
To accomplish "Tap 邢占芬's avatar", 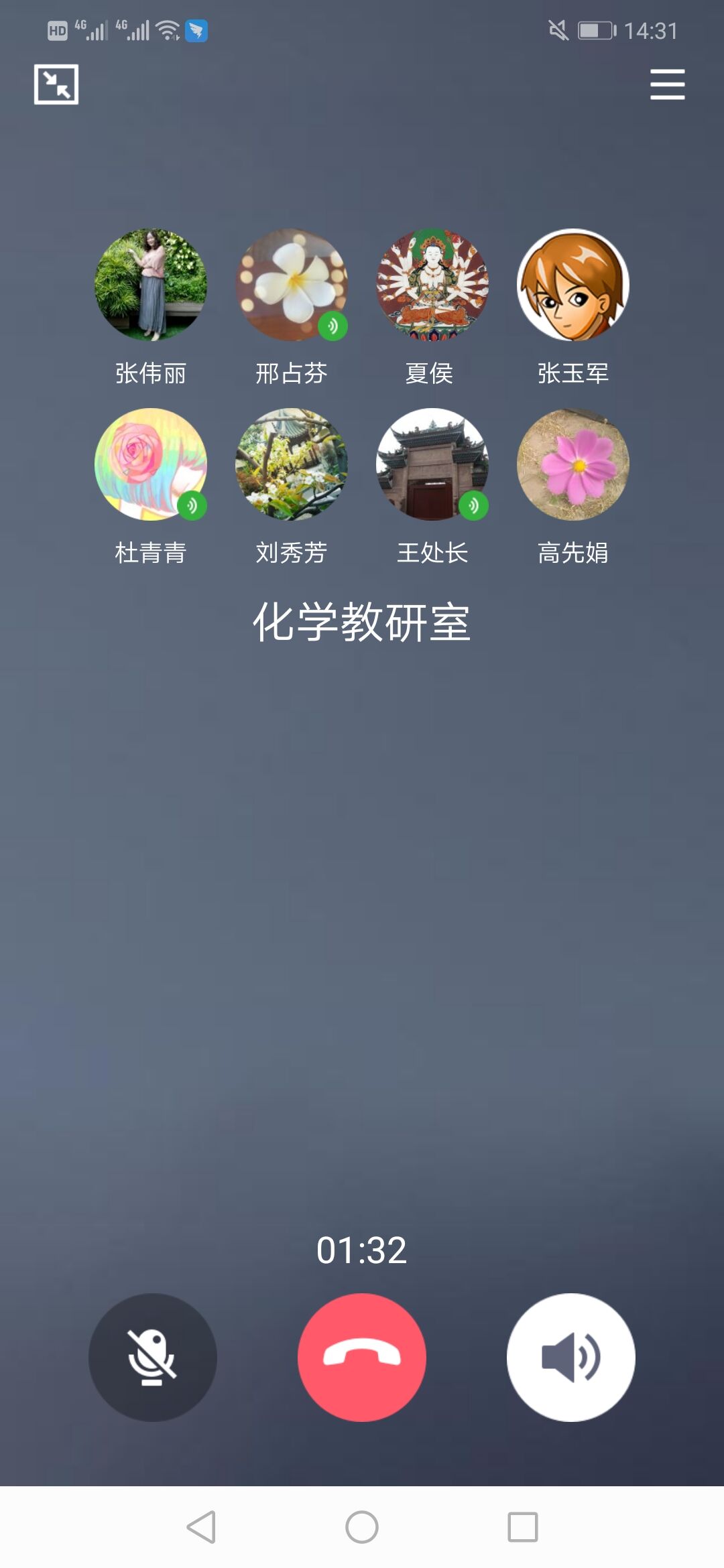I will [292, 285].
